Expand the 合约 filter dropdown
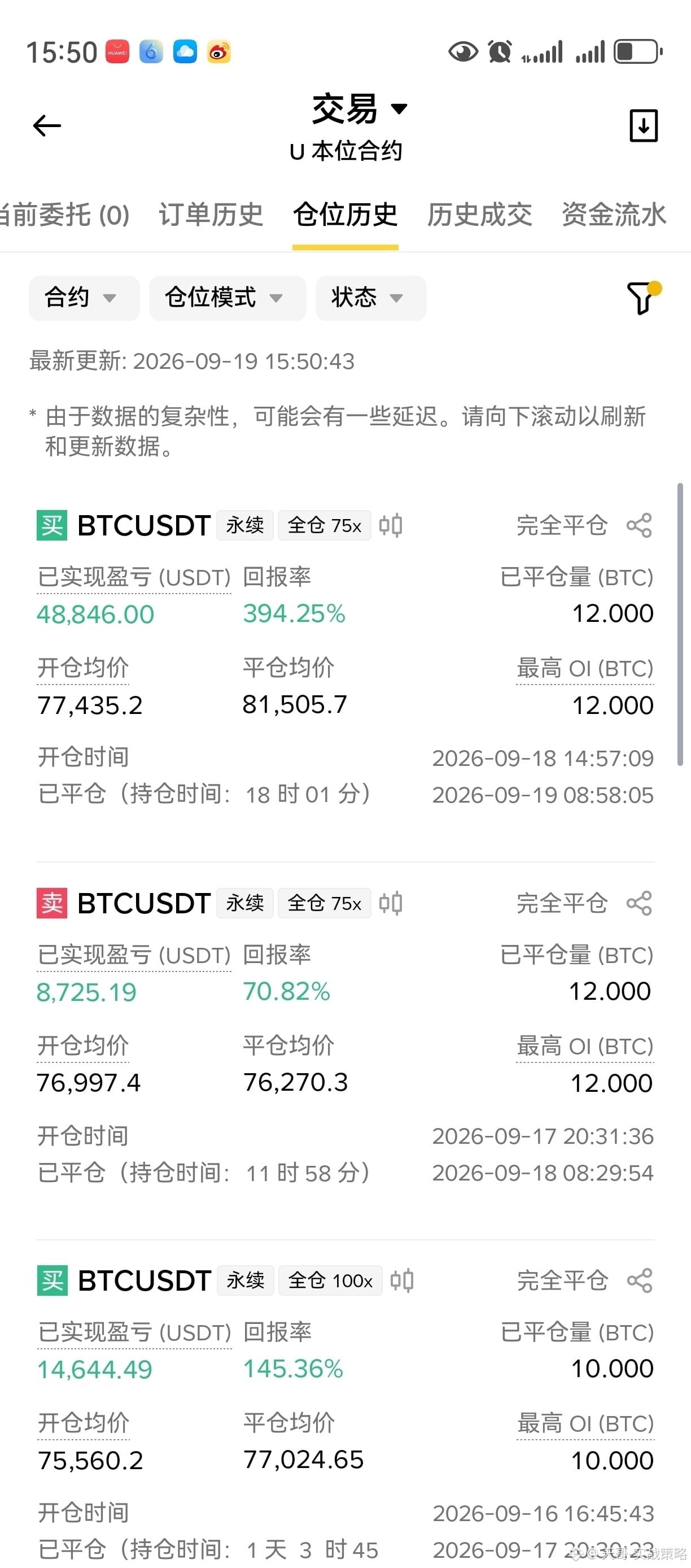The height and width of the screenshot is (1568, 691). click(x=84, y=298)
